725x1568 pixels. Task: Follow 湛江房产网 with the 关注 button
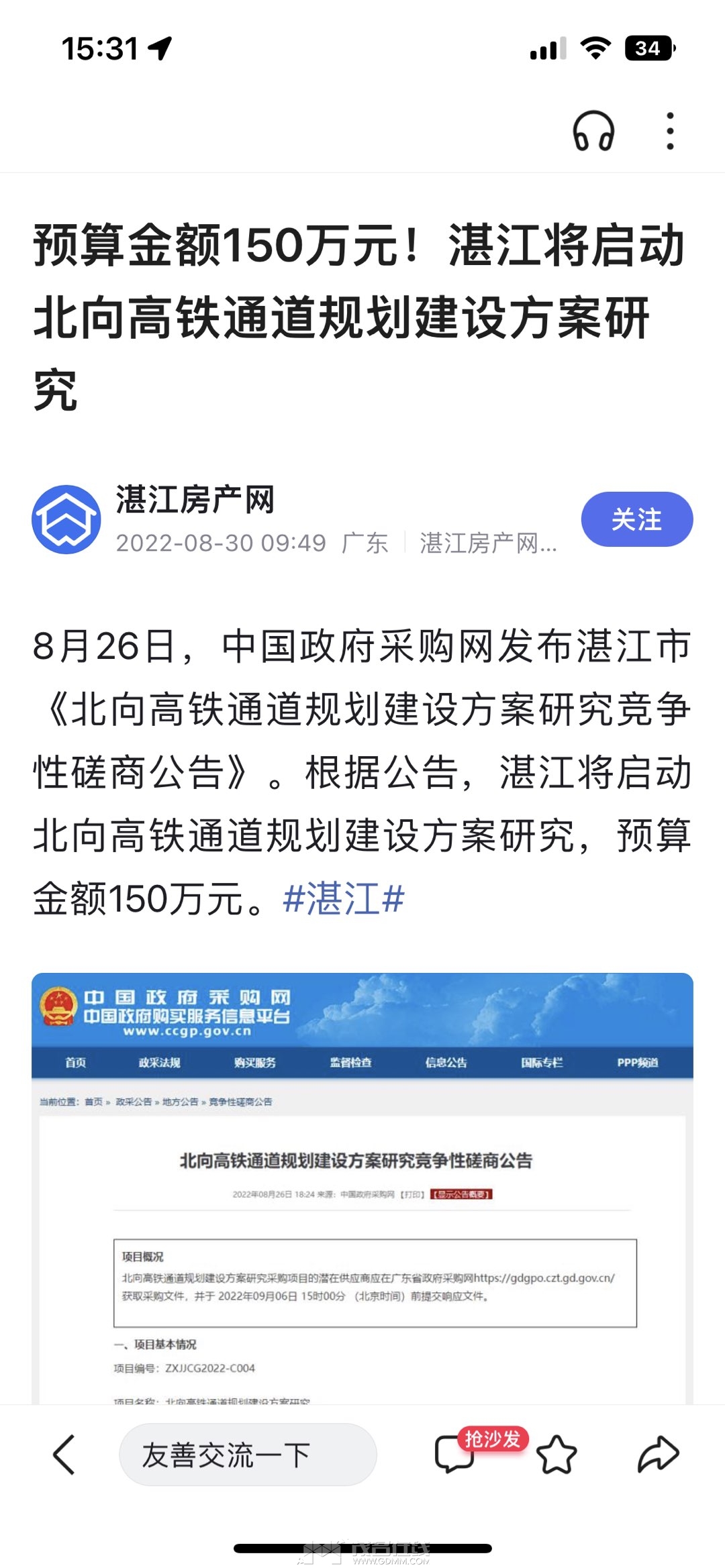click(636, 519)
